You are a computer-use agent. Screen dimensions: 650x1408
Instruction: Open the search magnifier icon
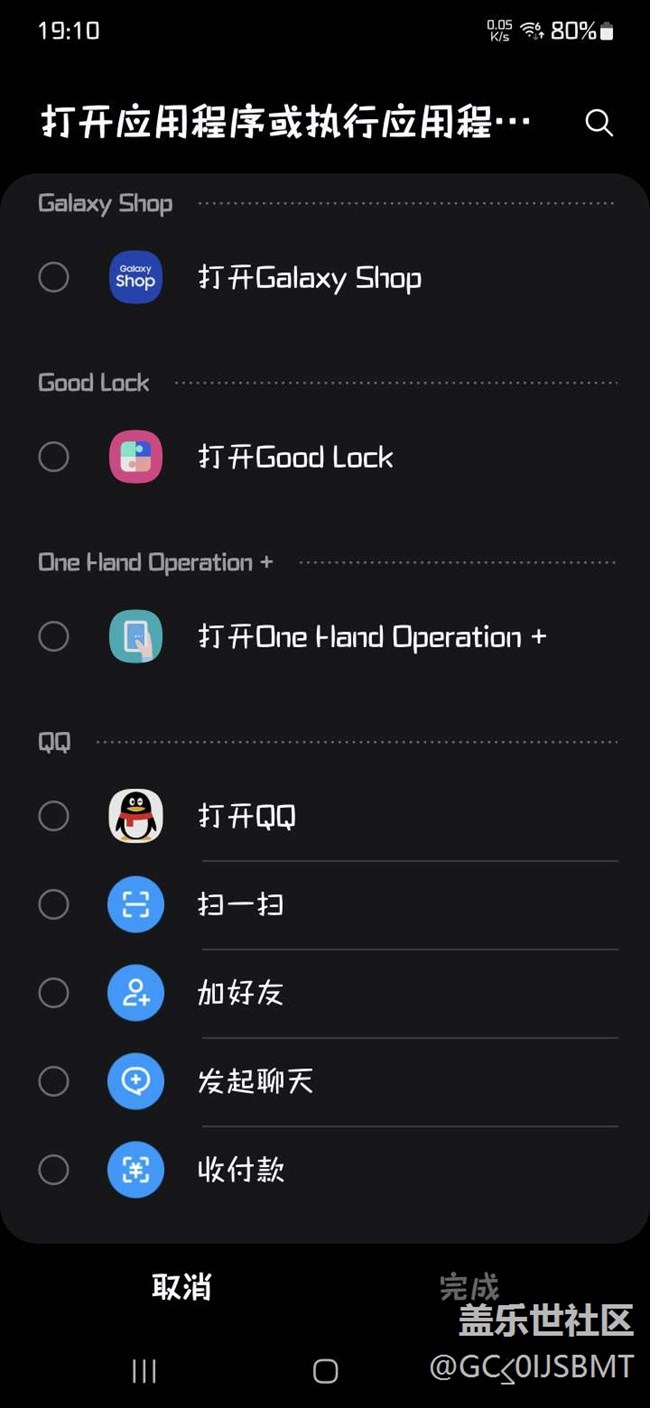pos(599,123)
